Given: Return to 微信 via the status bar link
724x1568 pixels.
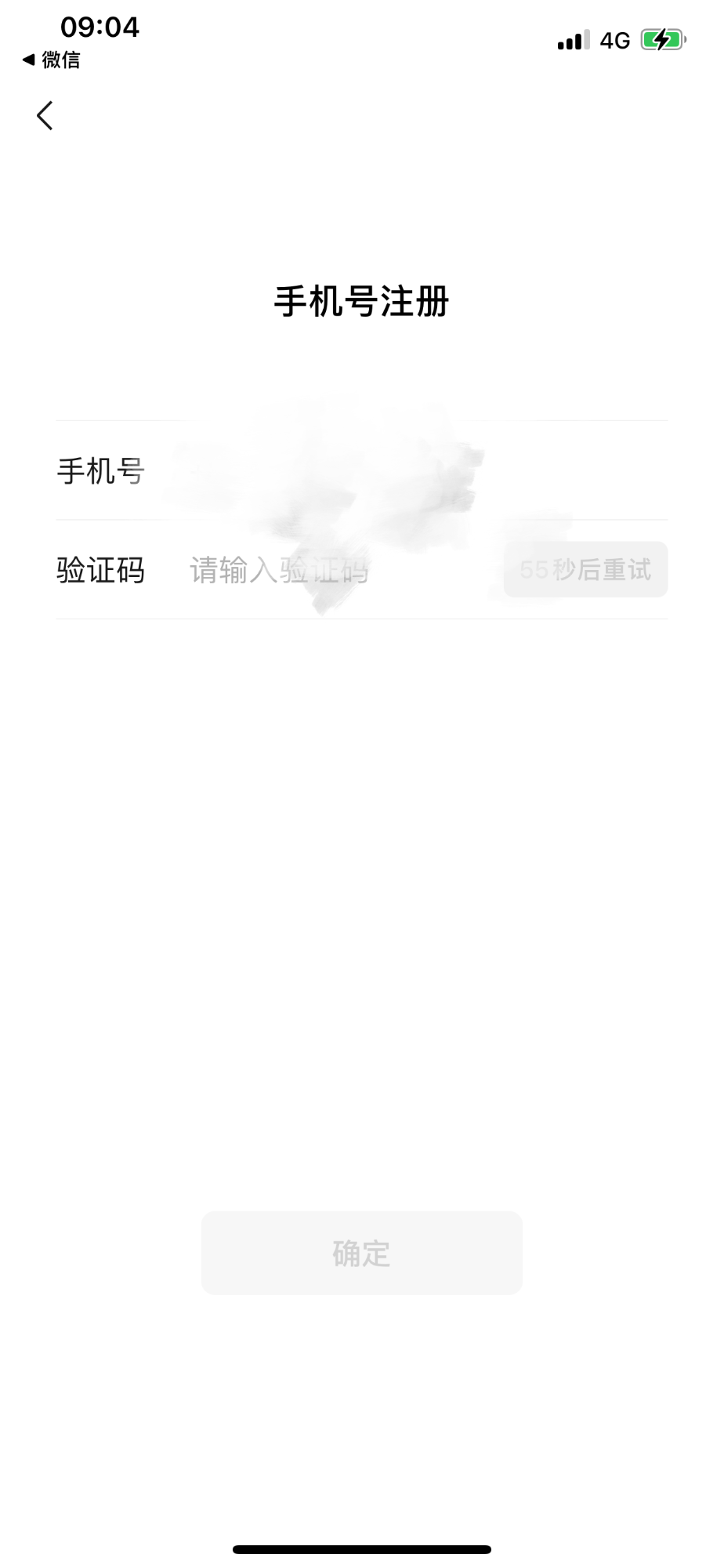Looking at the screenshot, I should click(52, 60).
